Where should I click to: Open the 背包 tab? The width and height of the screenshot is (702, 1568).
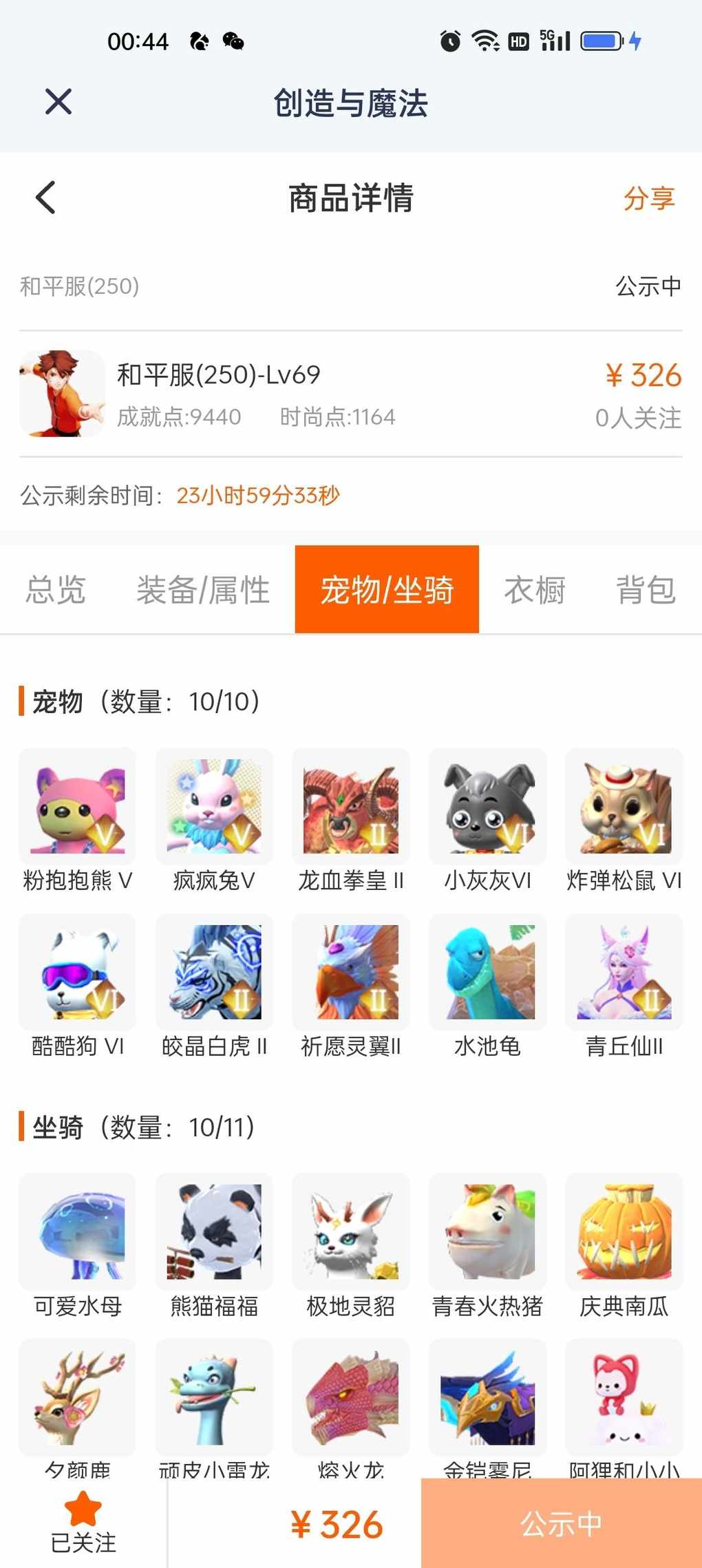click(646, 590)
